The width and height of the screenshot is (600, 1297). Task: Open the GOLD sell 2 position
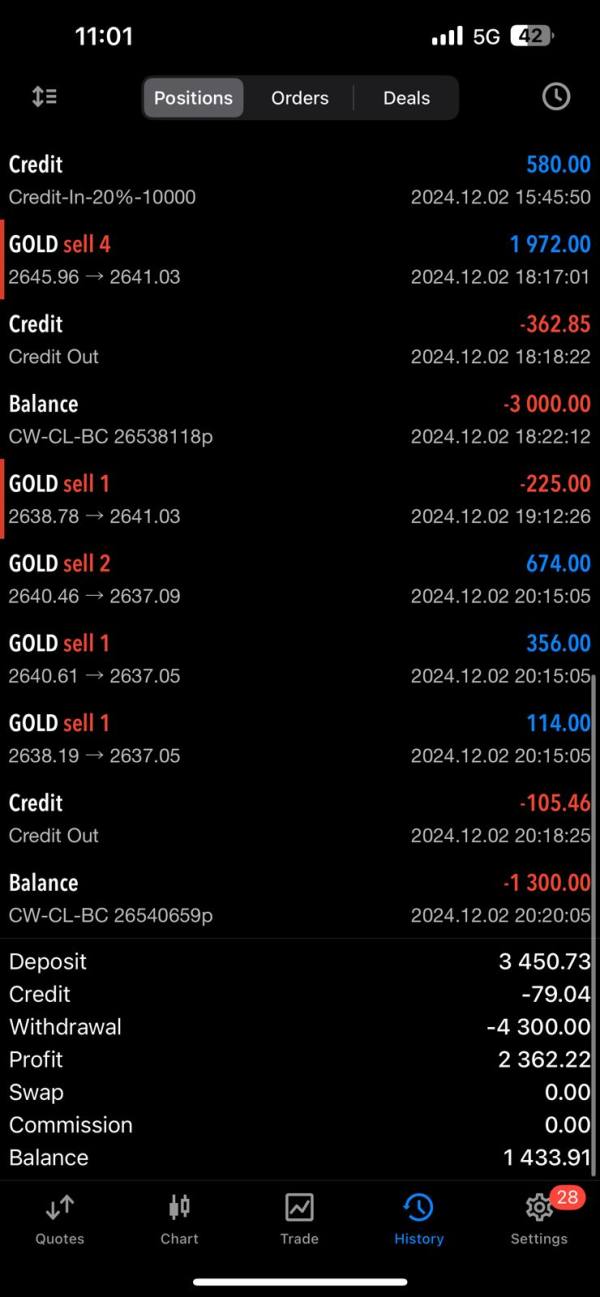coord(300,579)
